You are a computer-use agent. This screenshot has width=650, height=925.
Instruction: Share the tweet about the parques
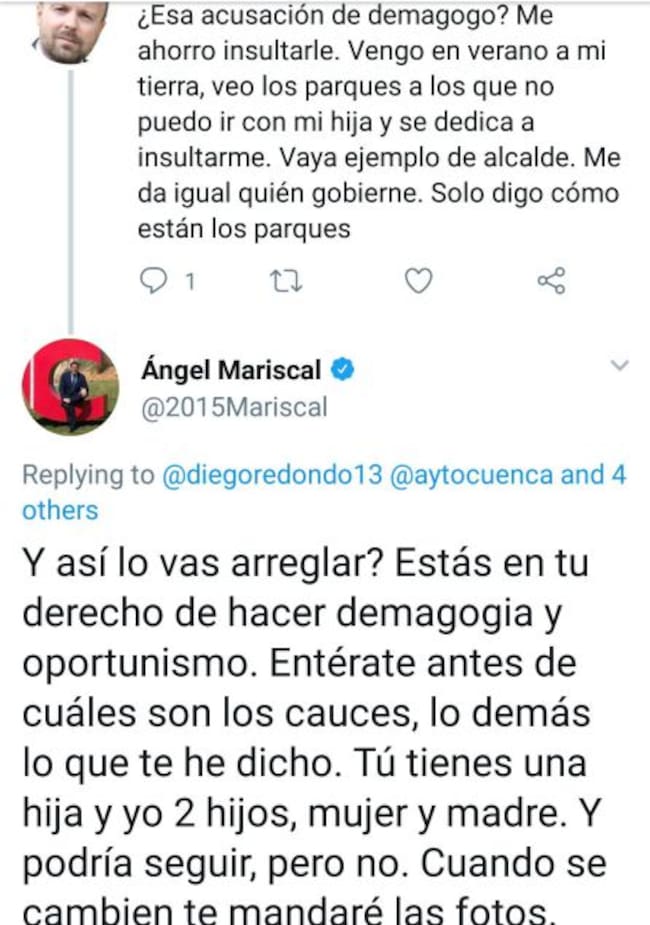click(x=551, y=281)
